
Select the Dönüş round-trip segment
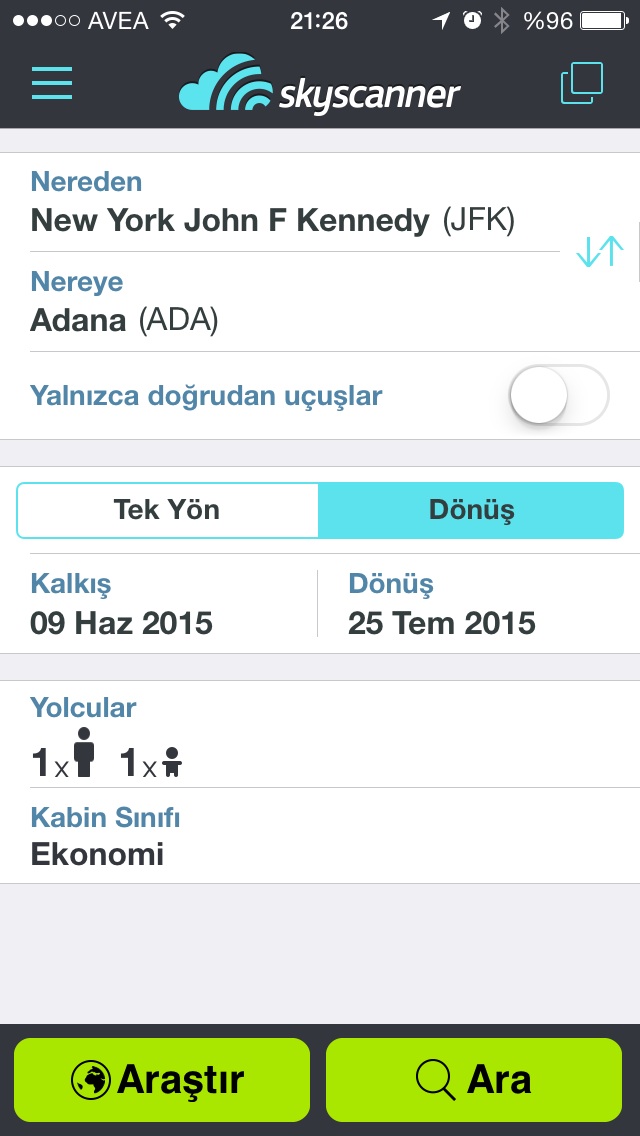point(471,510)
